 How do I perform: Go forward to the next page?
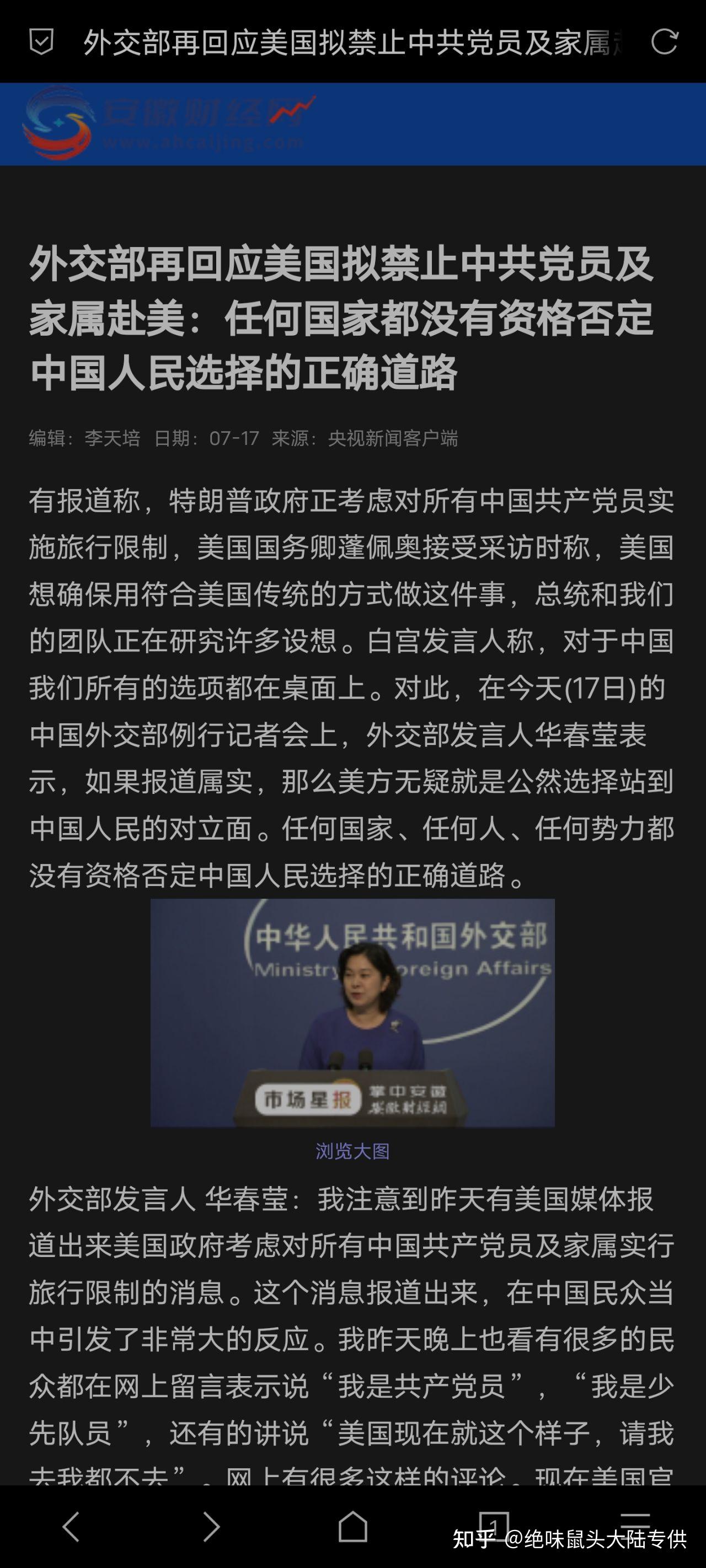click(211, 1527)
